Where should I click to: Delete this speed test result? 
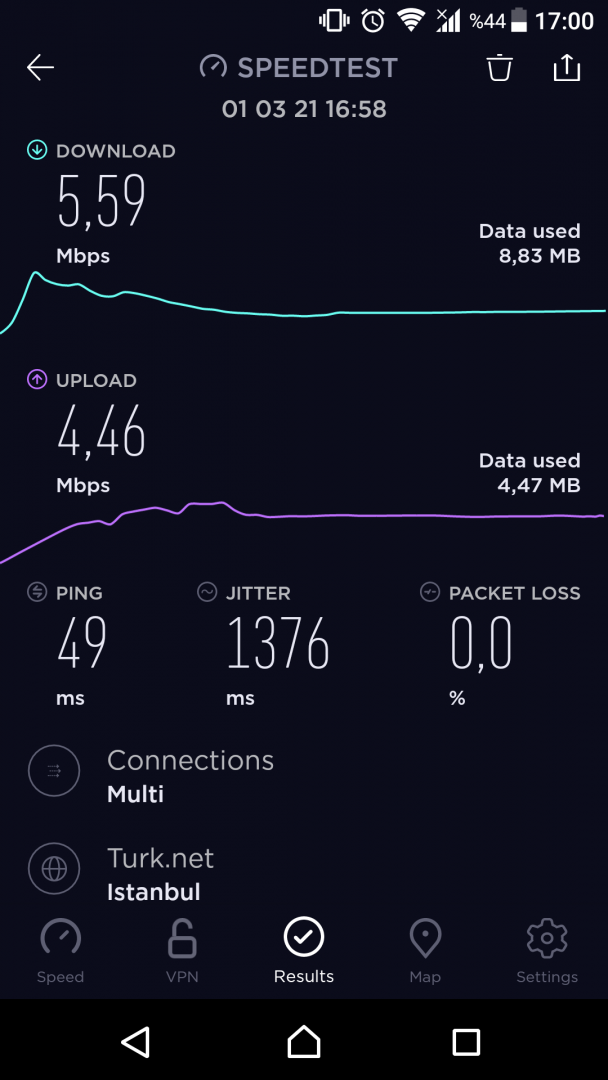(499, 67)
